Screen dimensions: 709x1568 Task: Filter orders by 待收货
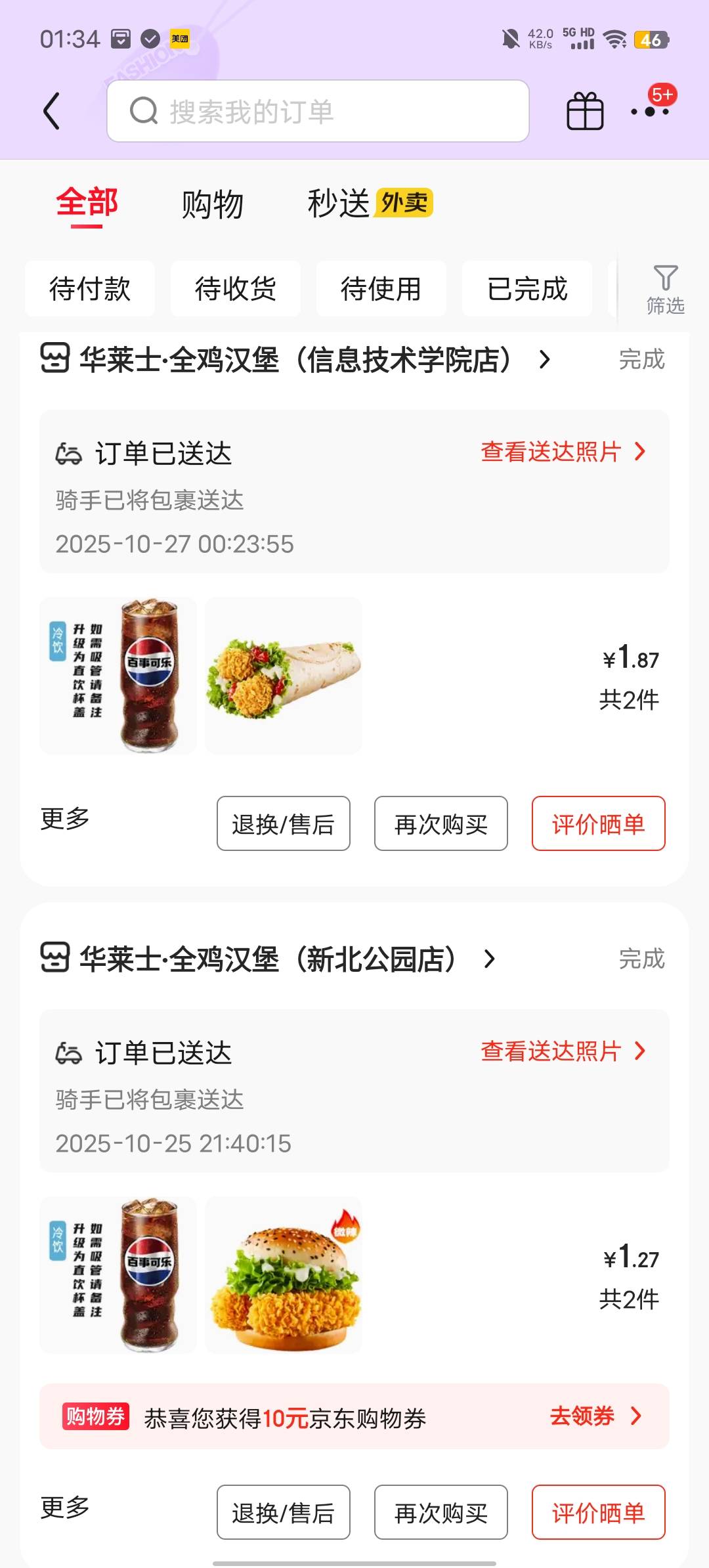tap(236, 289)
